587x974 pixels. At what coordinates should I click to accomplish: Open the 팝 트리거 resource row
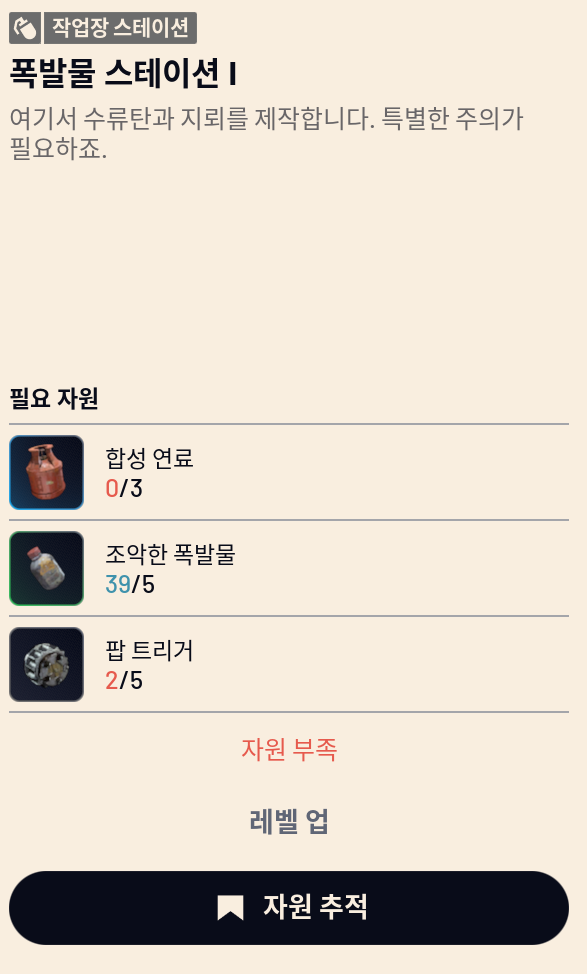289,664
